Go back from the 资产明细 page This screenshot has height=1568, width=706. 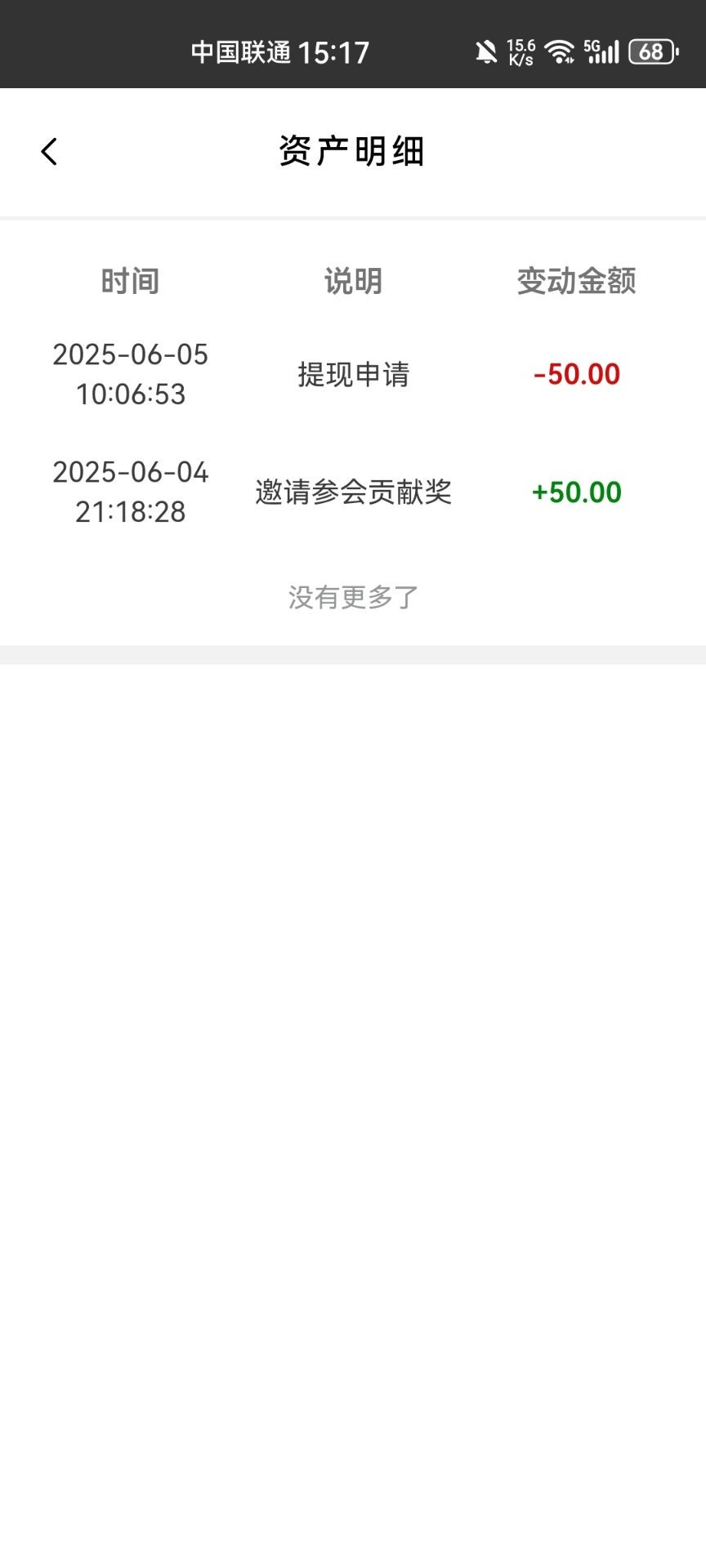point(49,152)
